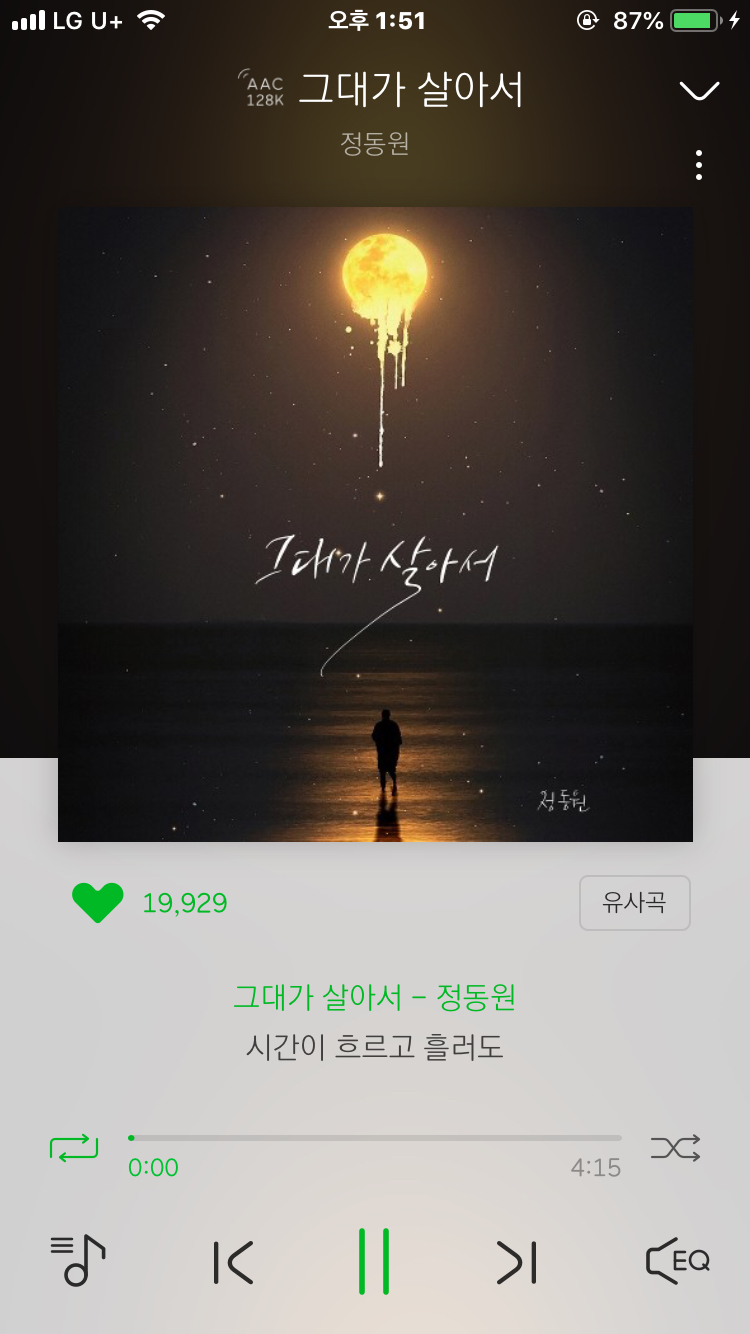Unlike the song to remove your heart
750x1334 pixels.
pyautogui.click(x=96, y=903)
